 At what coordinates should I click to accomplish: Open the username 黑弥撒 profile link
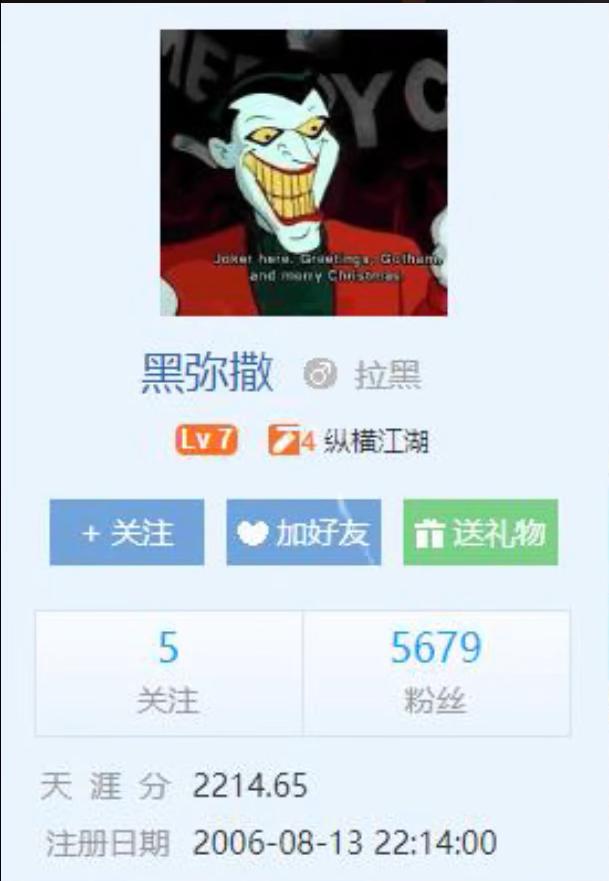[x=206, y=374]
